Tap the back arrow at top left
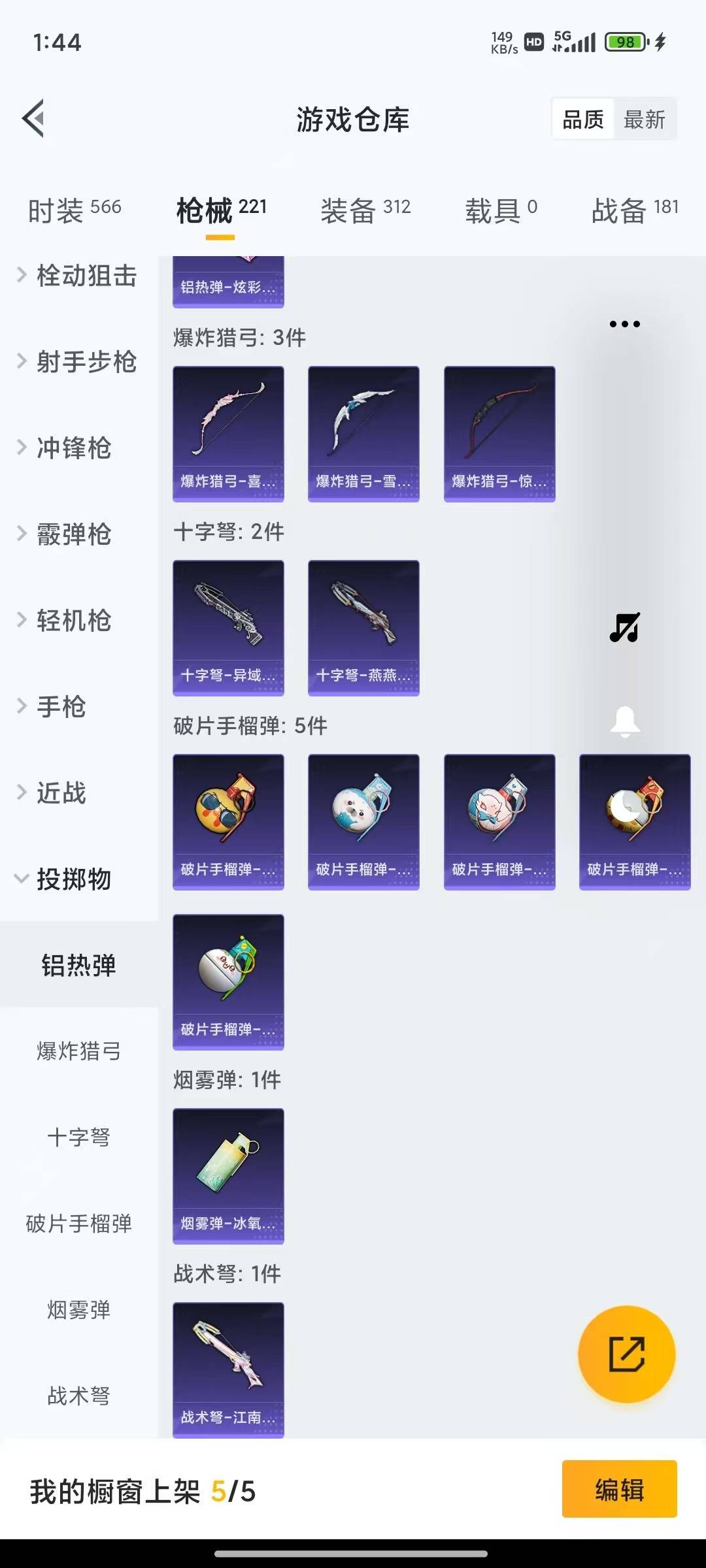The image size is (706, 1568). [x=34, y=118]
